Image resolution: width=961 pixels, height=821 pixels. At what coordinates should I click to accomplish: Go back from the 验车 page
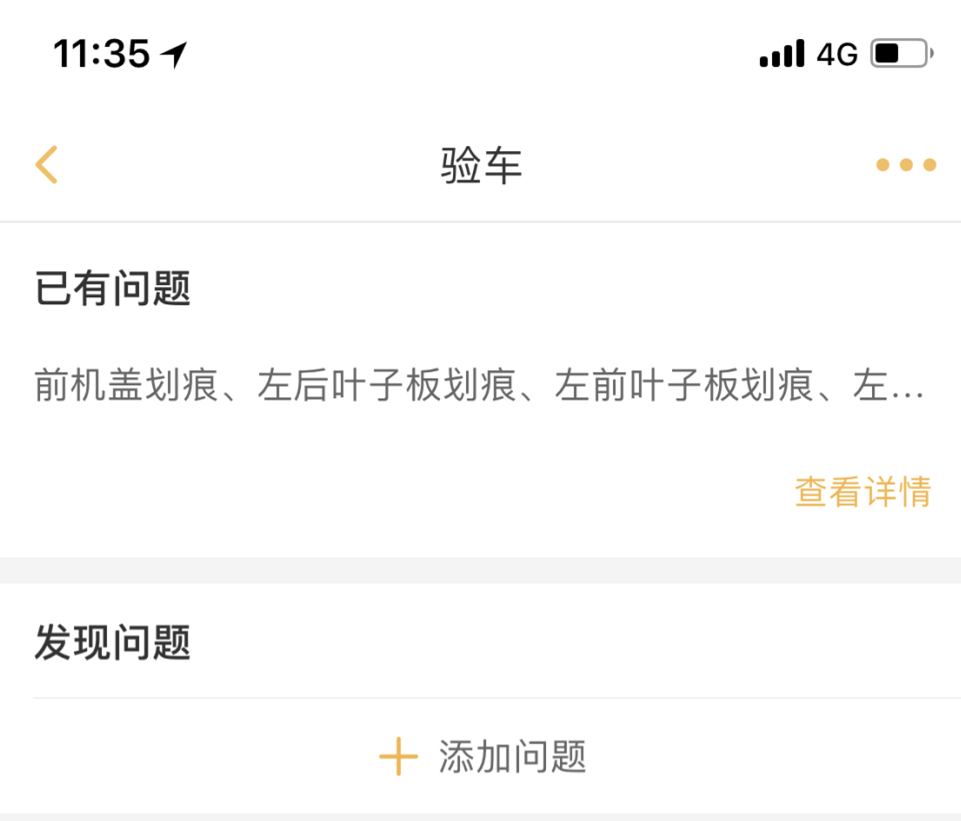[x=46, y=165]
